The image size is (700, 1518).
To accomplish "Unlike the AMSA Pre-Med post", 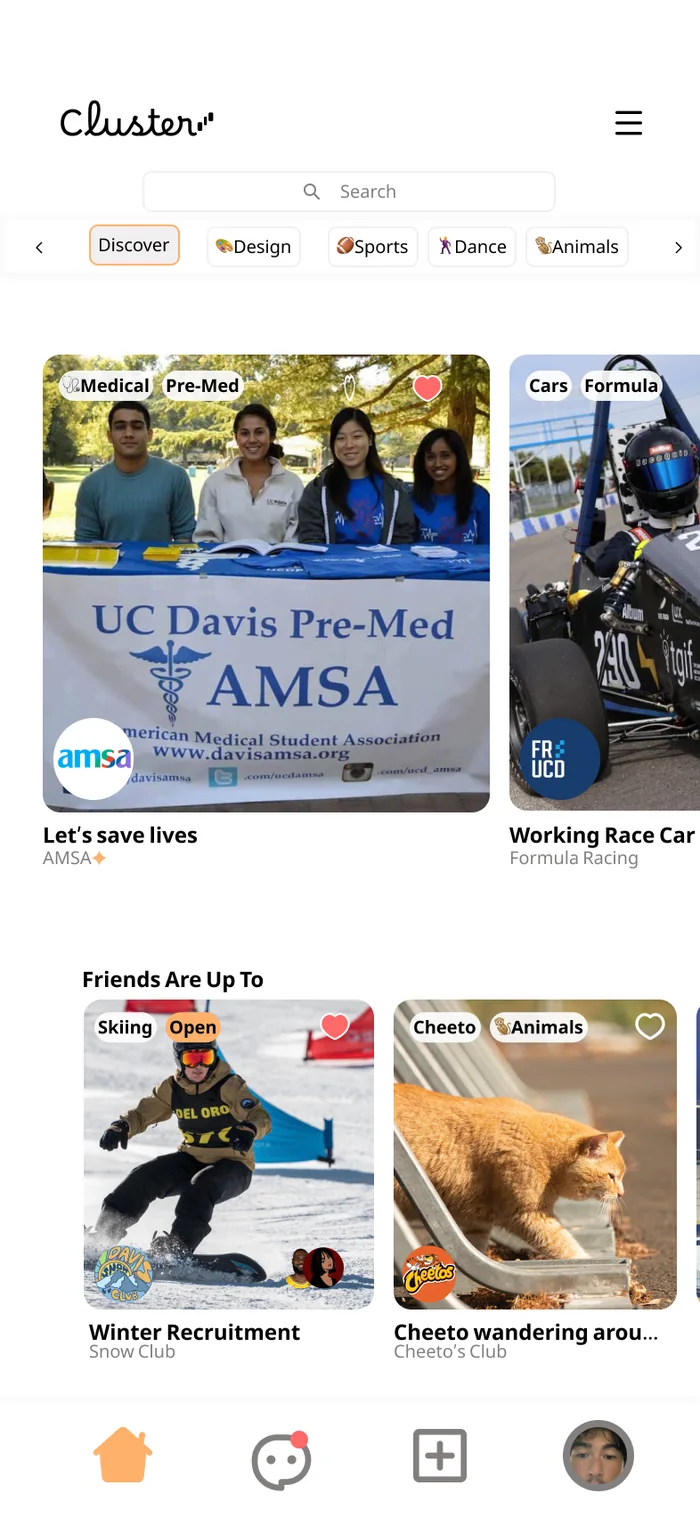I will (427, 388).
